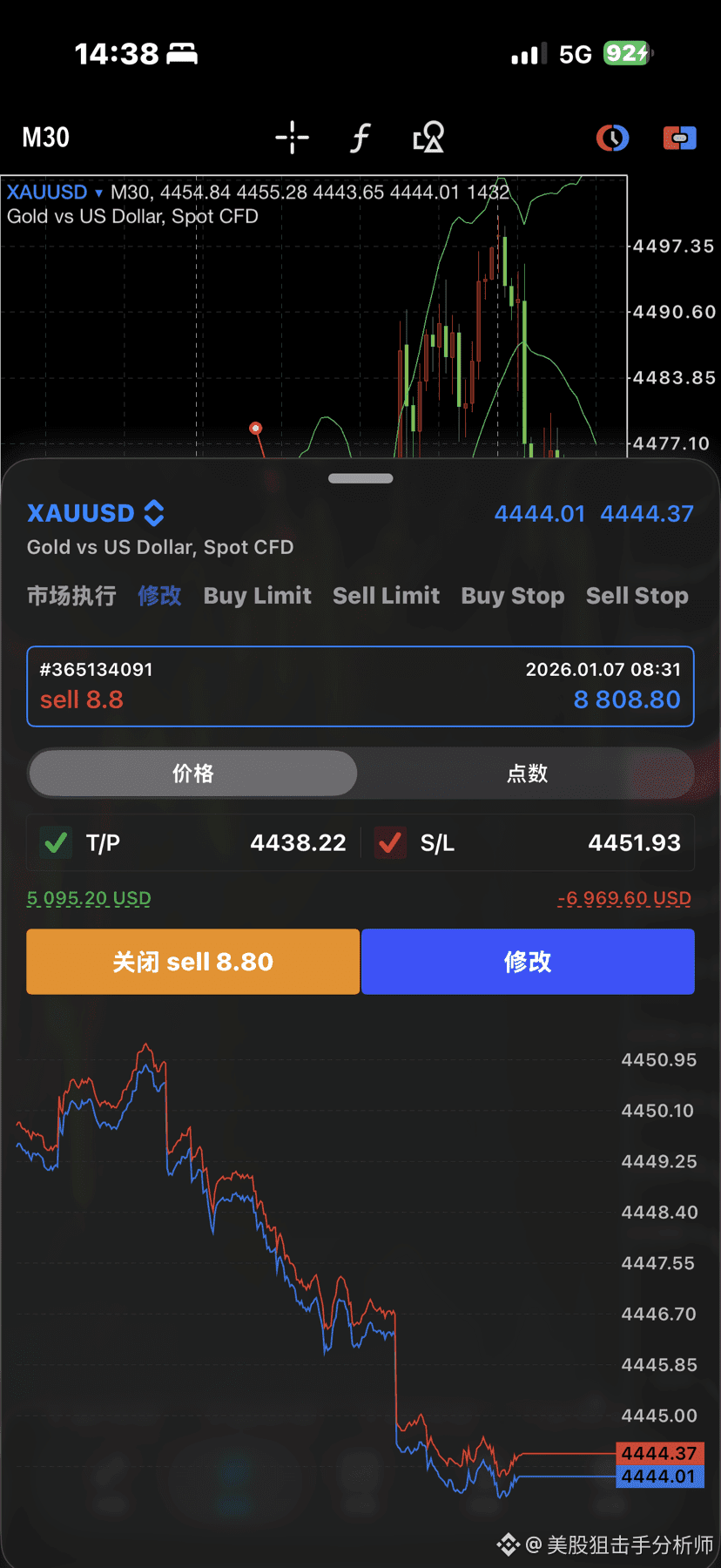Change the XAUUSD symbol selector

(96, 513)
